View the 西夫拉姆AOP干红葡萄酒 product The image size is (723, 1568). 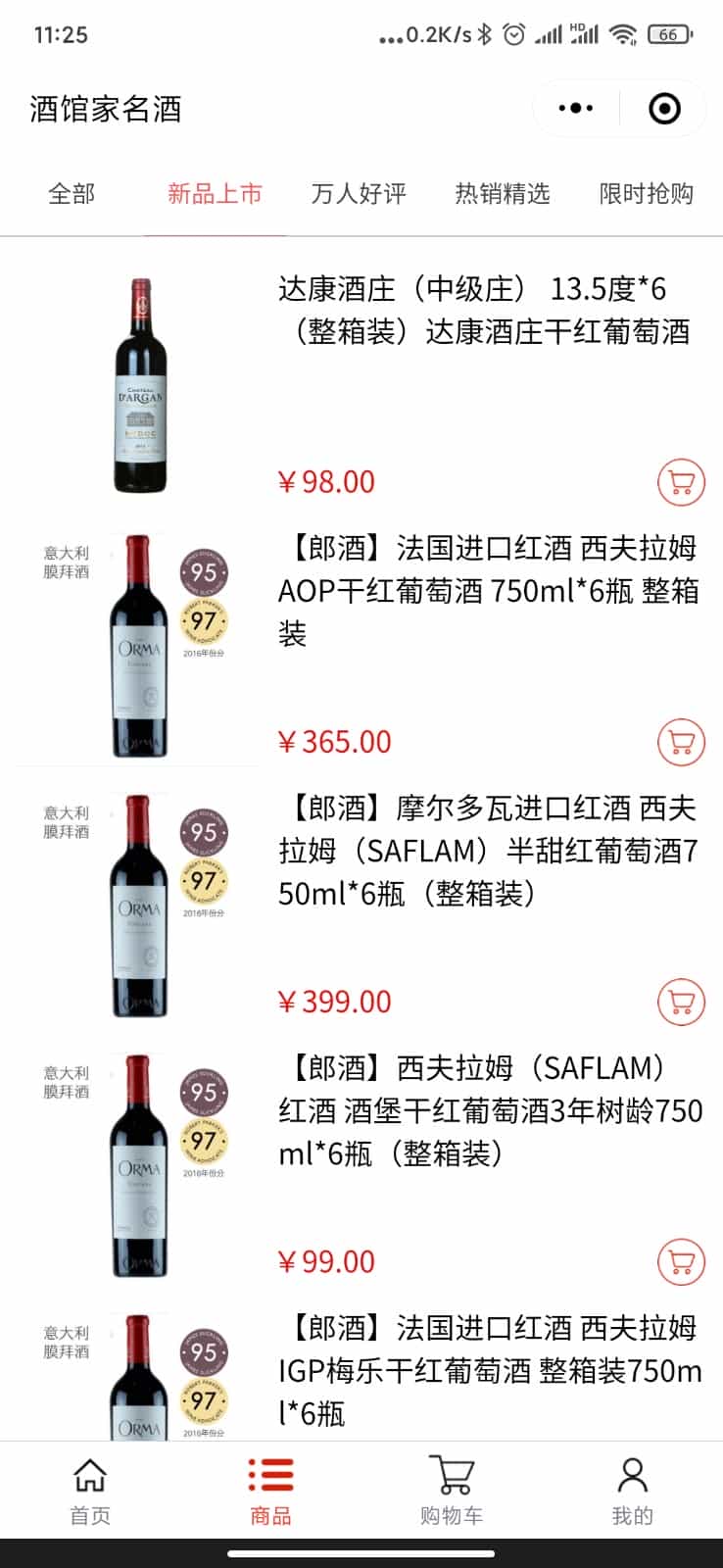[488, 590]
